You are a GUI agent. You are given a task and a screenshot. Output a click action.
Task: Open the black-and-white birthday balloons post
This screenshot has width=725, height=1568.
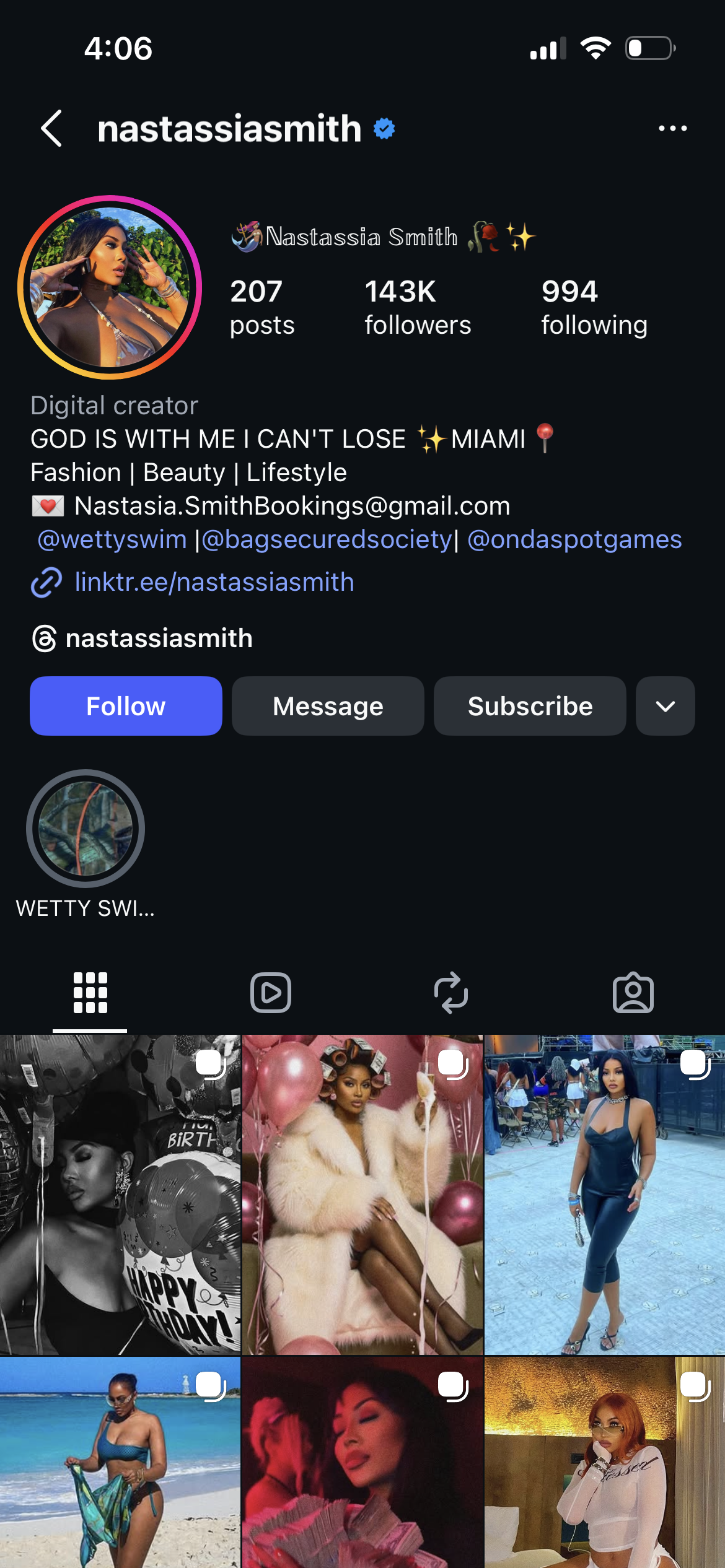[x=120, y=1195]
